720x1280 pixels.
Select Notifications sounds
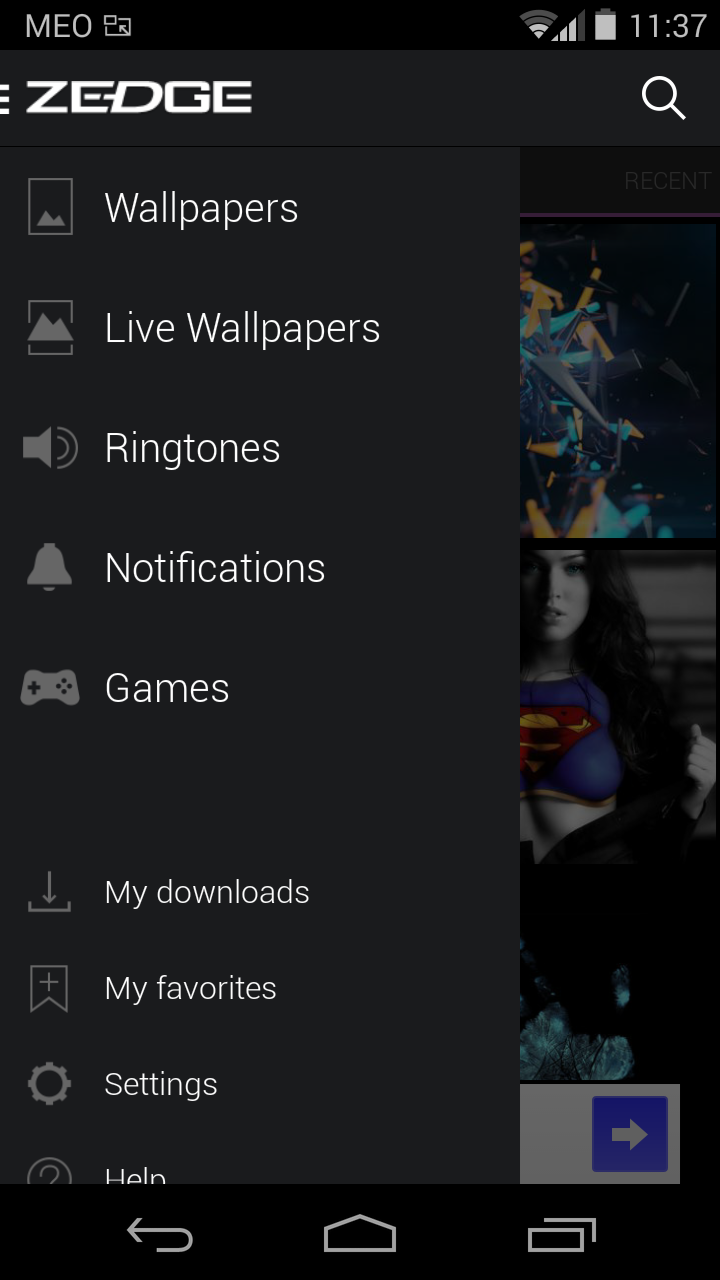215,568
